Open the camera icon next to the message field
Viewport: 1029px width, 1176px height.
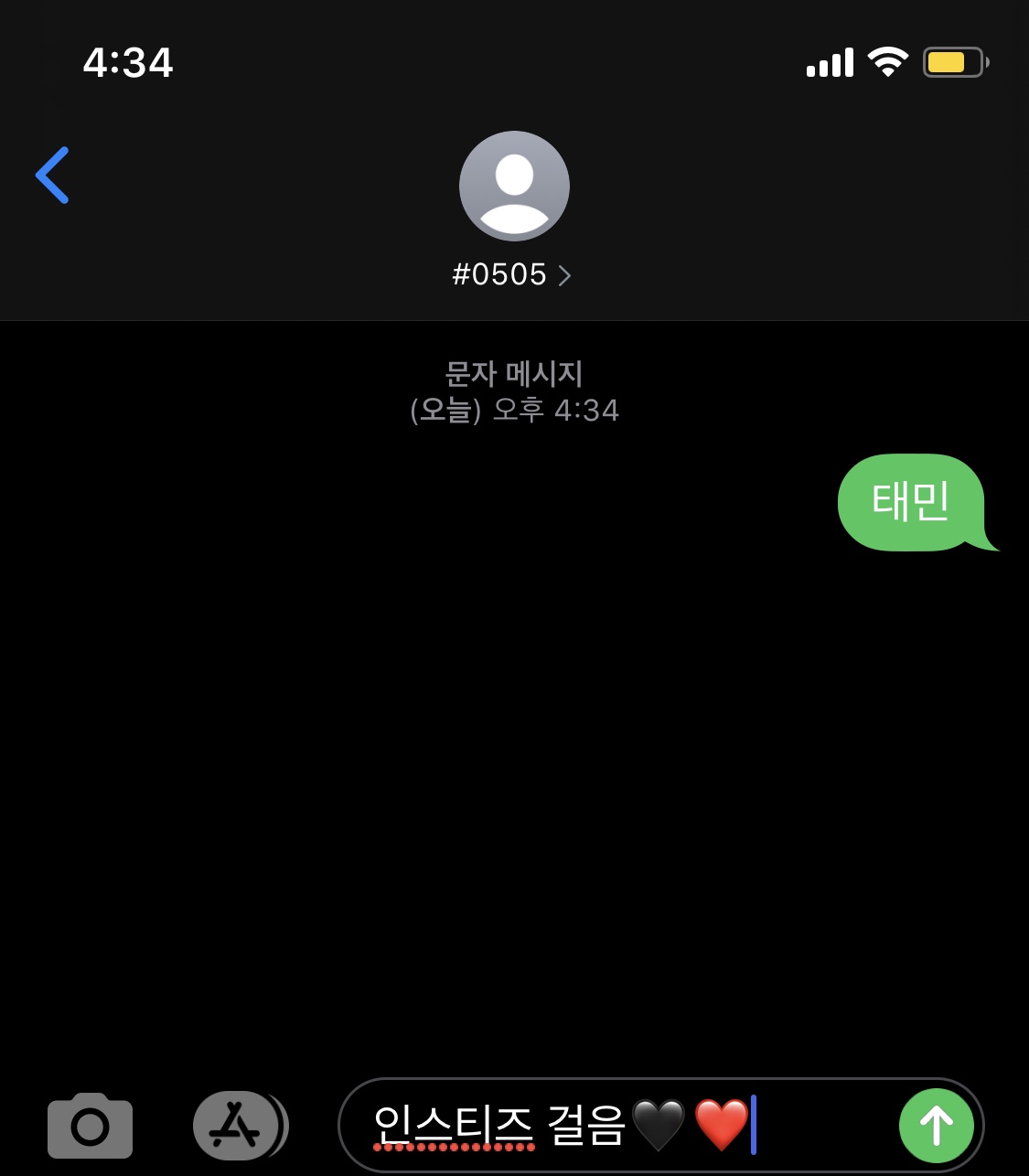(x=89, y=1126)
